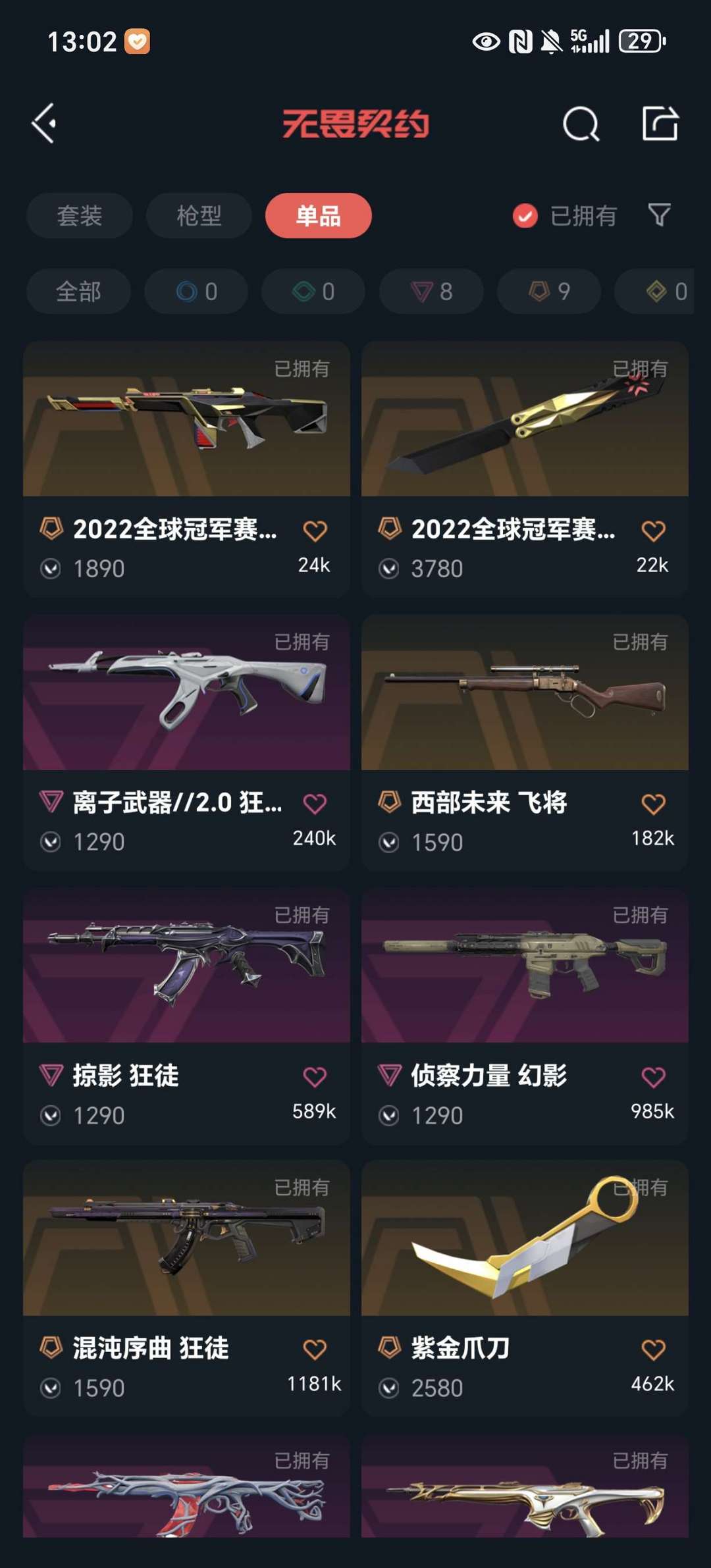Viewport: 711px width, 1568px height.
Task: Open the 离子武器//2.0 狂徒 skin card
Action: coord(186,743)
